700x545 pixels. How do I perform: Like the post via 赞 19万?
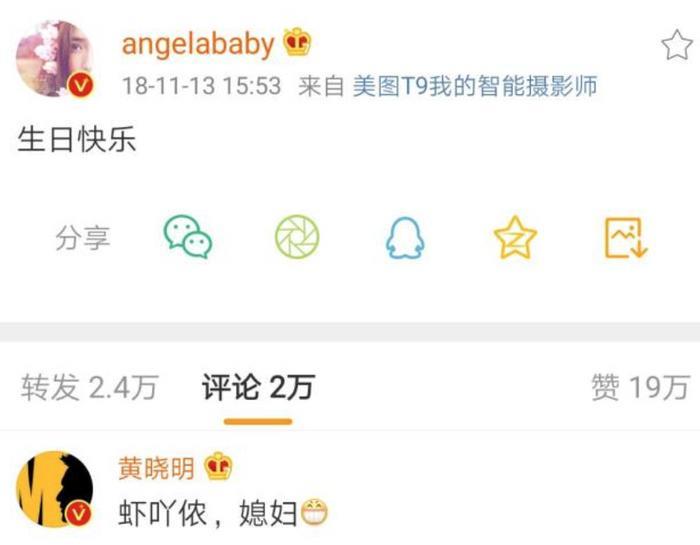[640, 388]
